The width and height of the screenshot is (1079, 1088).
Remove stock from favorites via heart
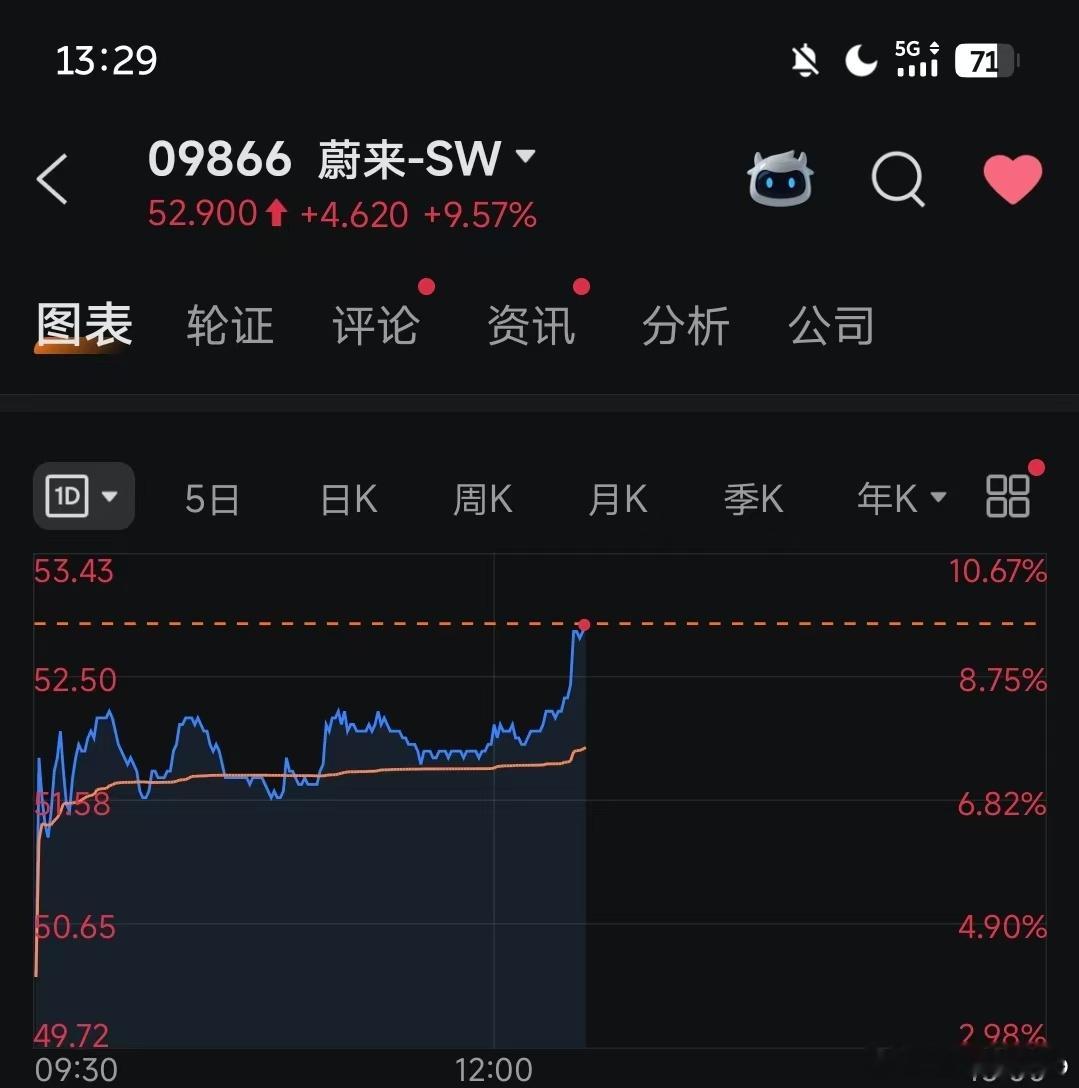pyautogui.click(x=1012, y=179)
